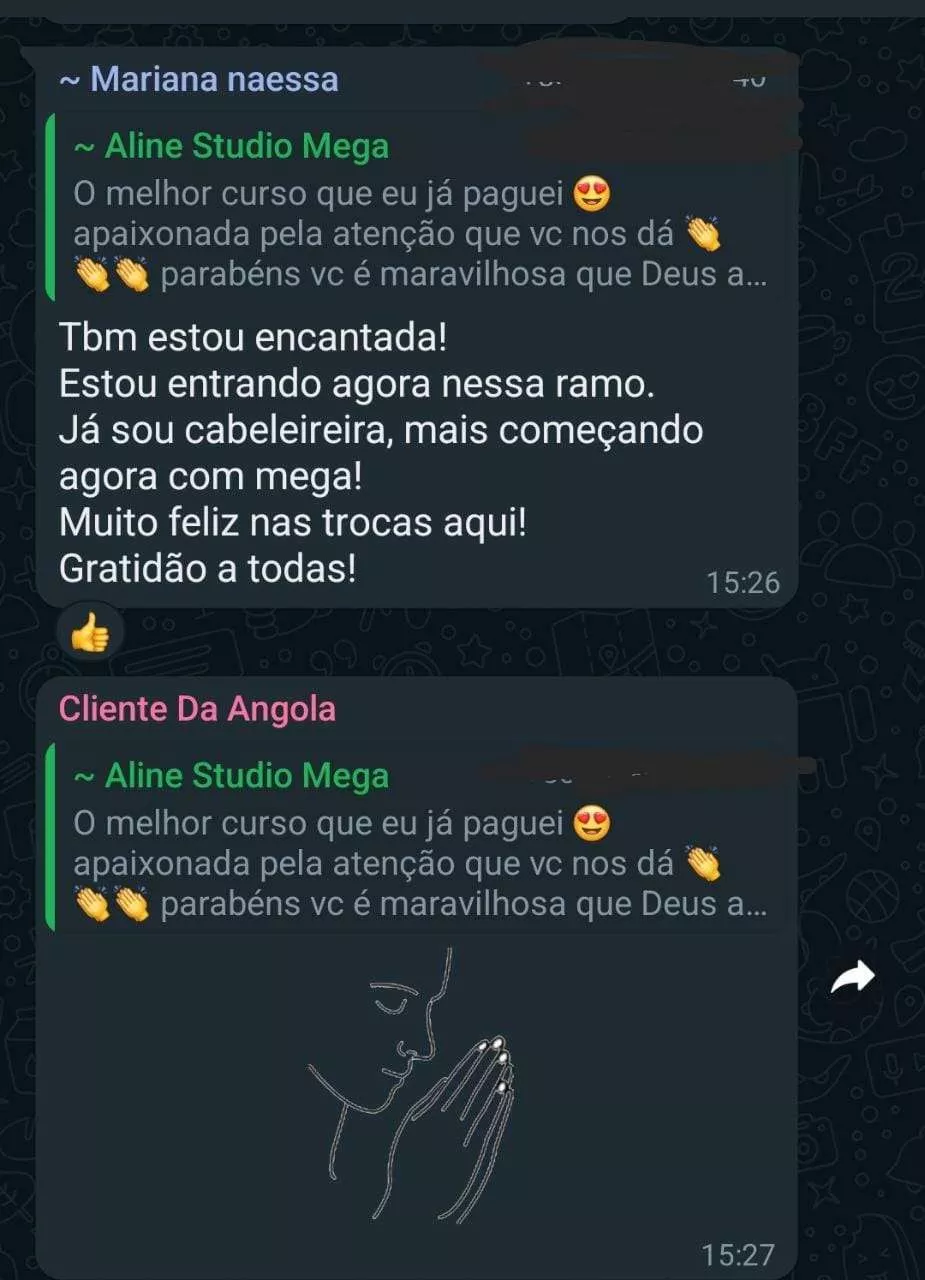The image size is (925, 1280).
Task: Forward the praying sticker message
Action: [853, 979]
